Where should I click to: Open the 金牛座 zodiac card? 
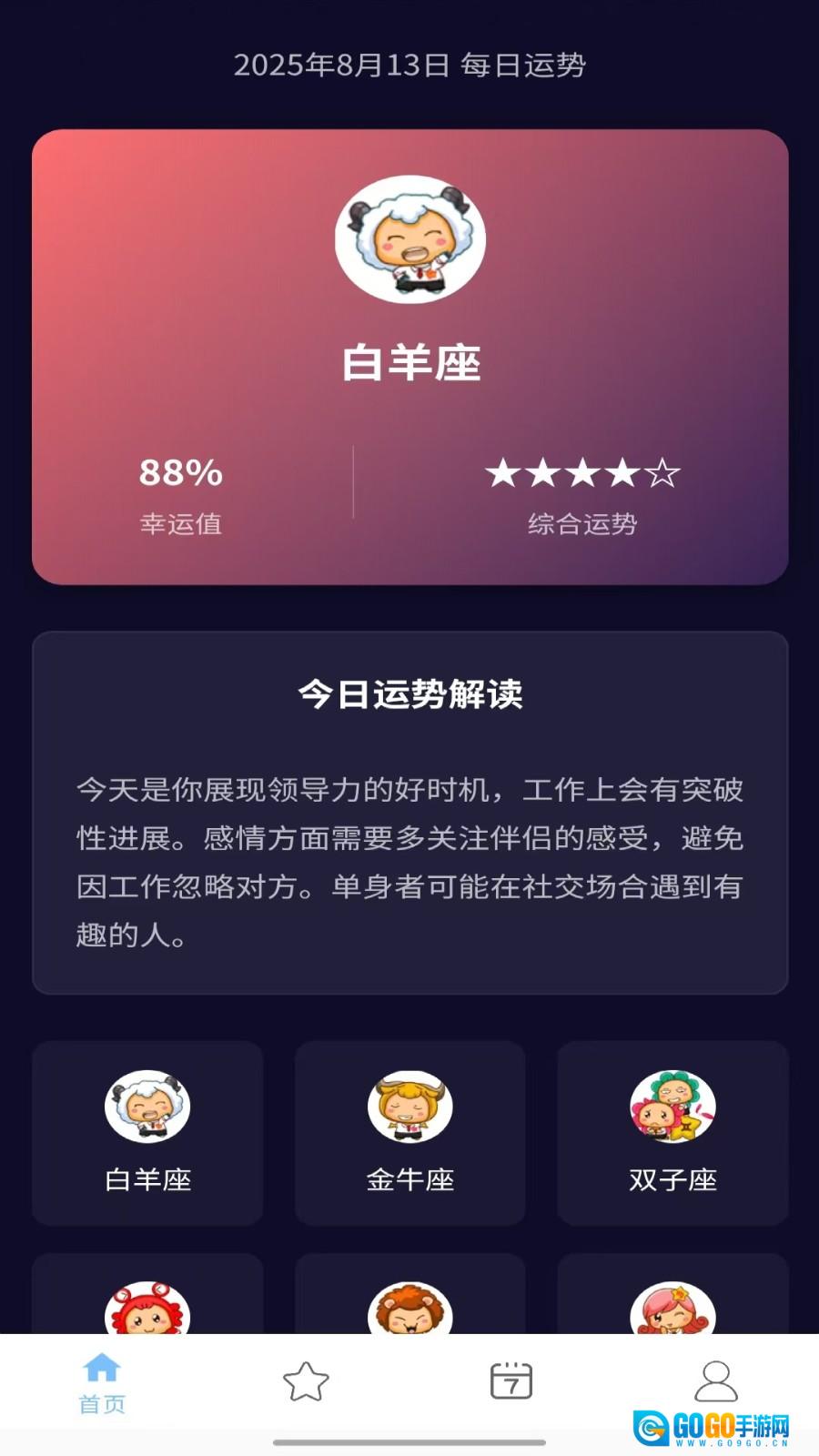point(409,1133)
